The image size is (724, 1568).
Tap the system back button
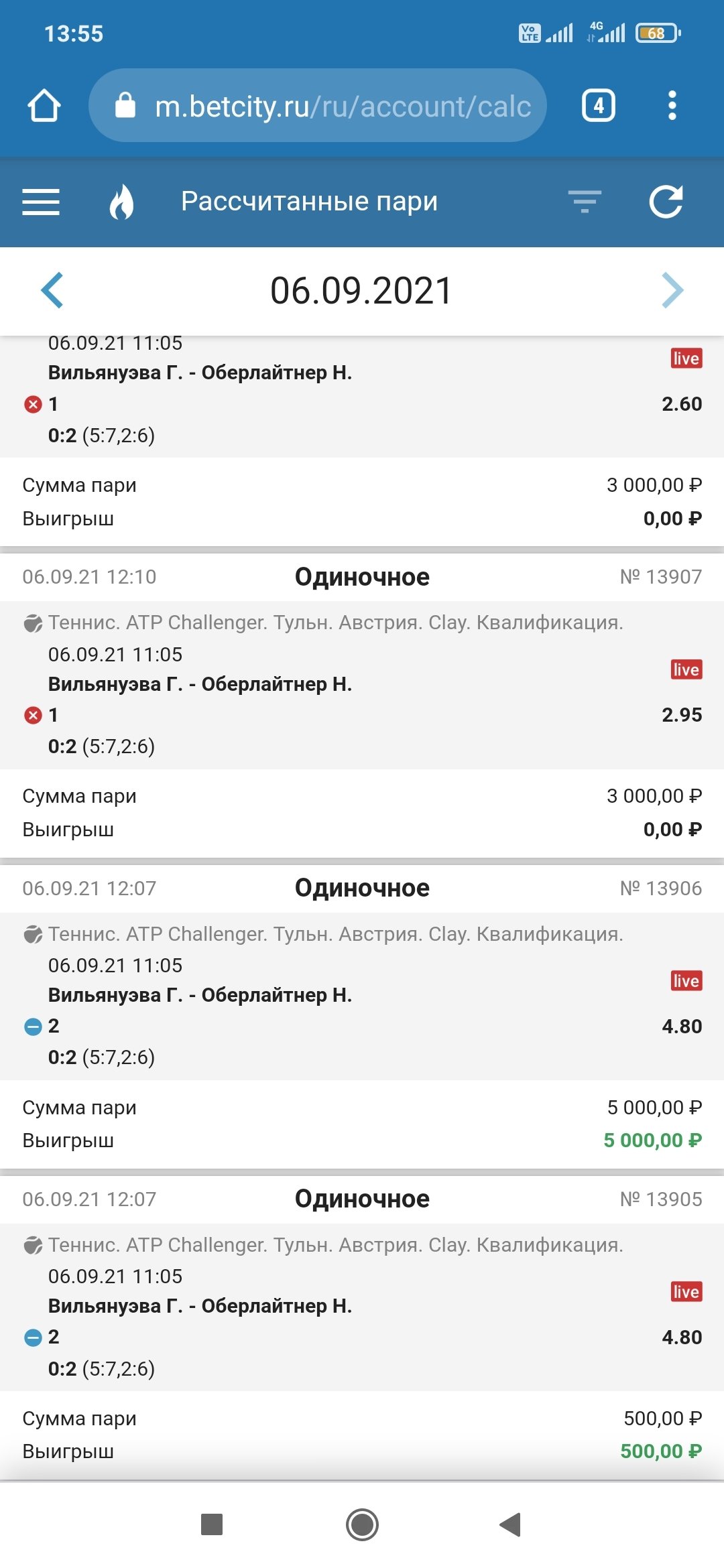click(x=511, y=1524)
